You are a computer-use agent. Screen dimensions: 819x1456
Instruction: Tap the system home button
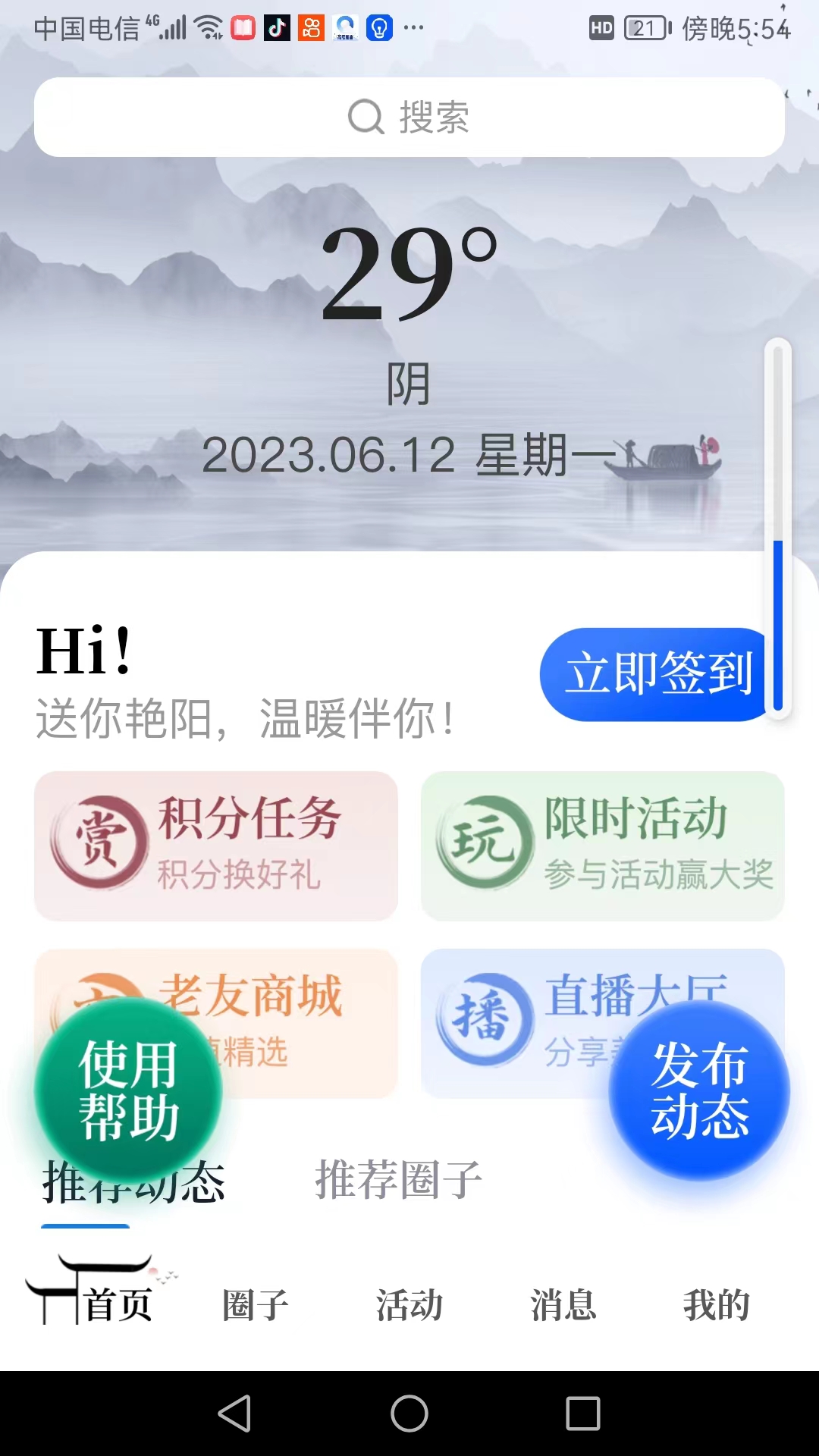click(409, 1414)
